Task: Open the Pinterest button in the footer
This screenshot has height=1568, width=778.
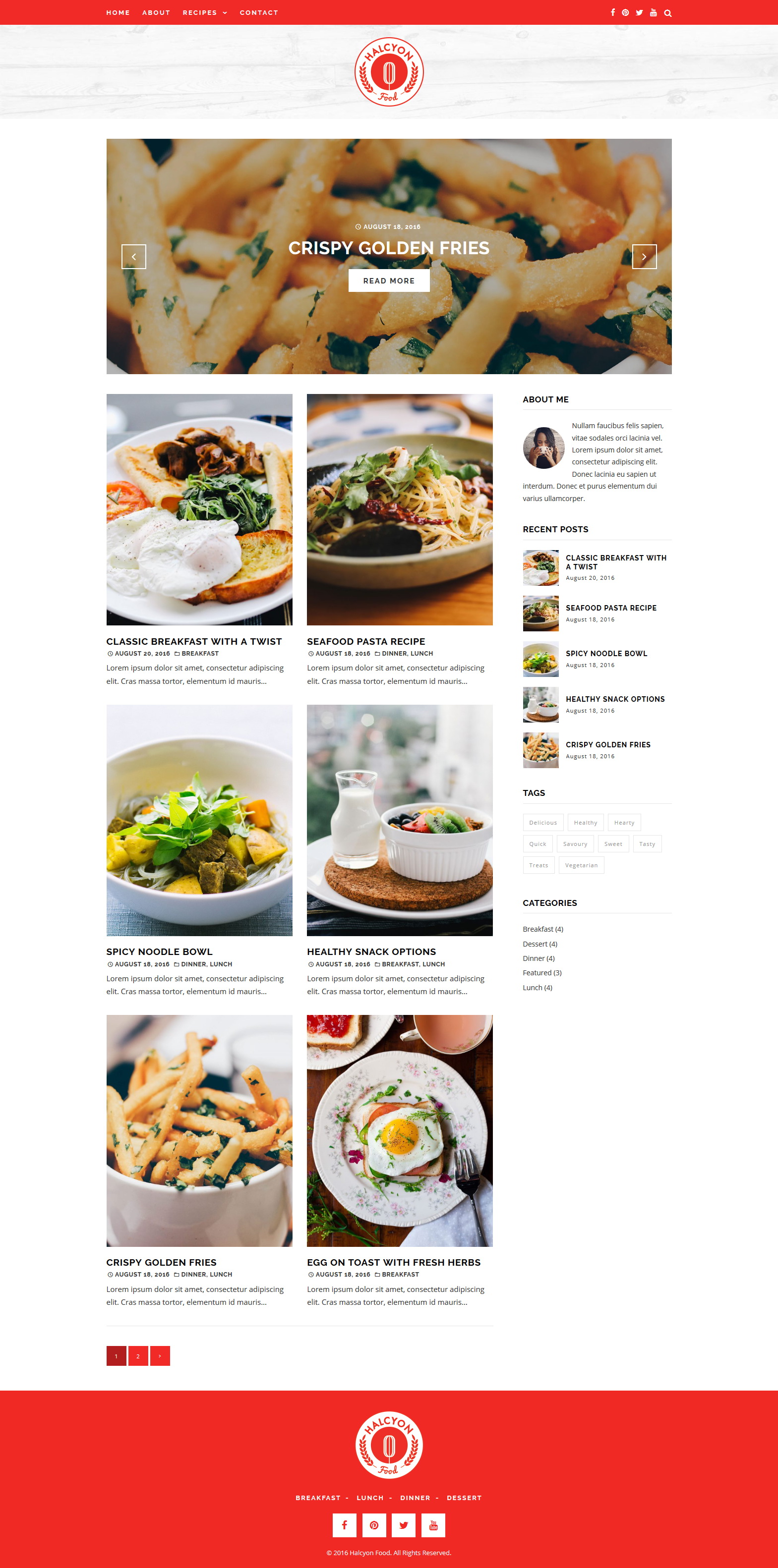Action: pyautogui.click(x=374, y=1525)
